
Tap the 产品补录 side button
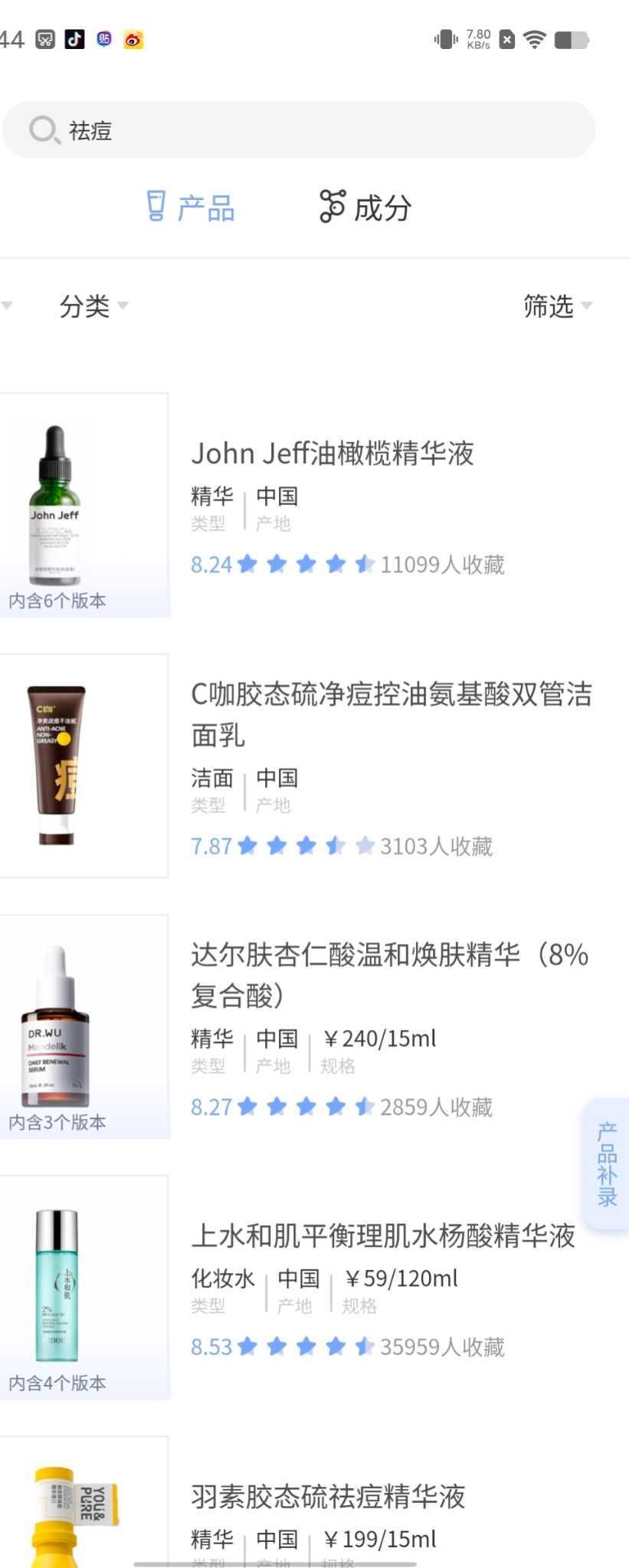point(607,1164)
